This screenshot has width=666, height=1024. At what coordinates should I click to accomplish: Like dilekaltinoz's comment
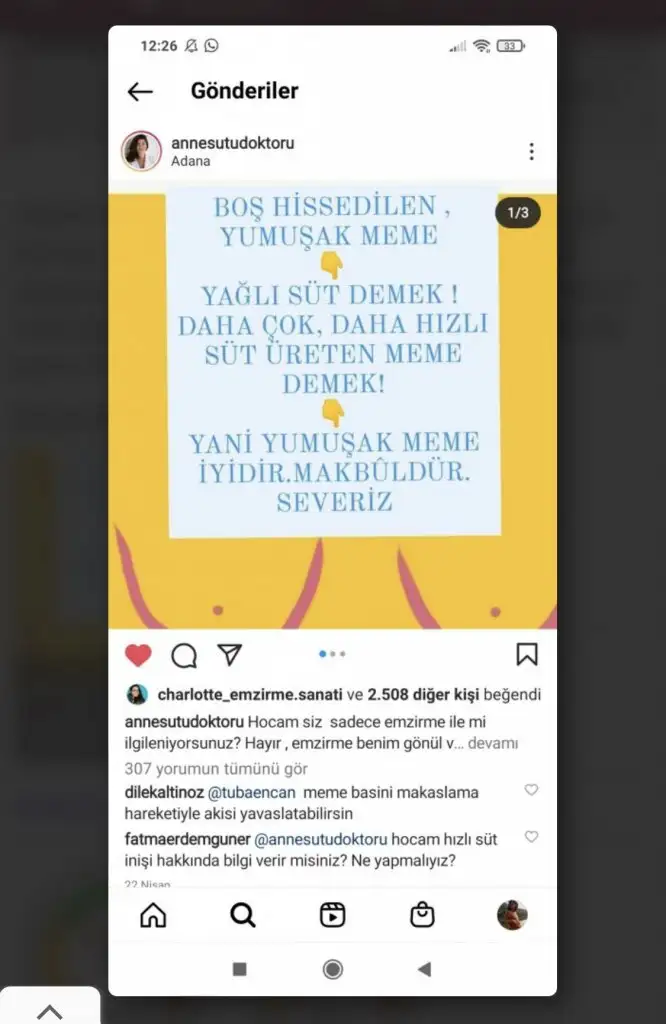pos(531,790)
